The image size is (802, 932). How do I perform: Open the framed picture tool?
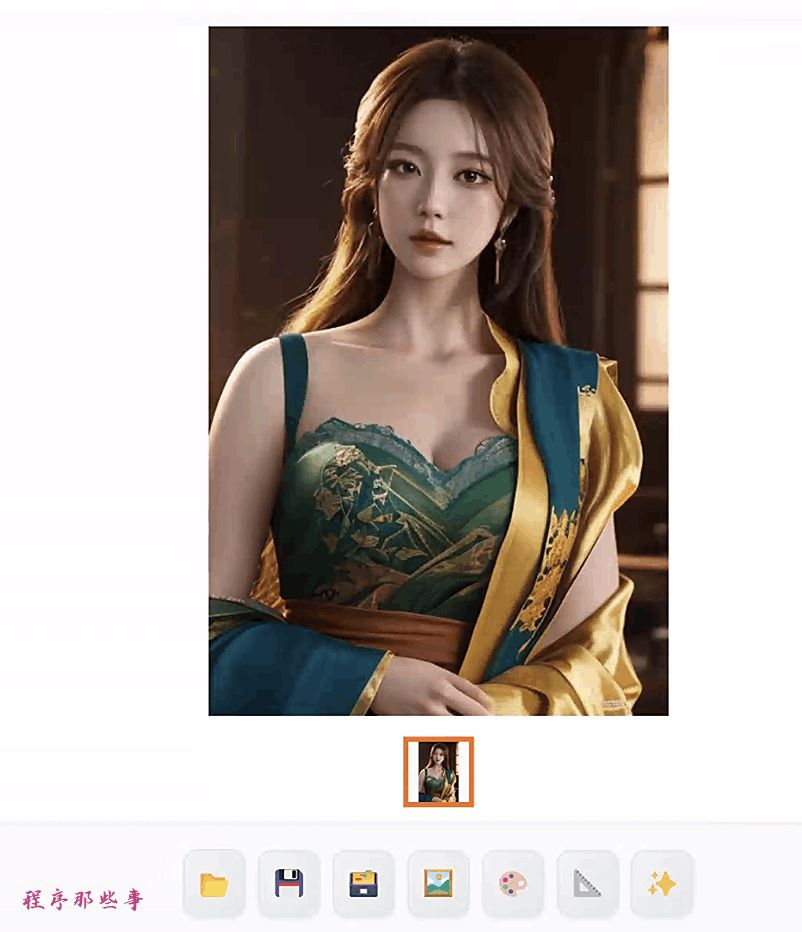click(438, 883)
